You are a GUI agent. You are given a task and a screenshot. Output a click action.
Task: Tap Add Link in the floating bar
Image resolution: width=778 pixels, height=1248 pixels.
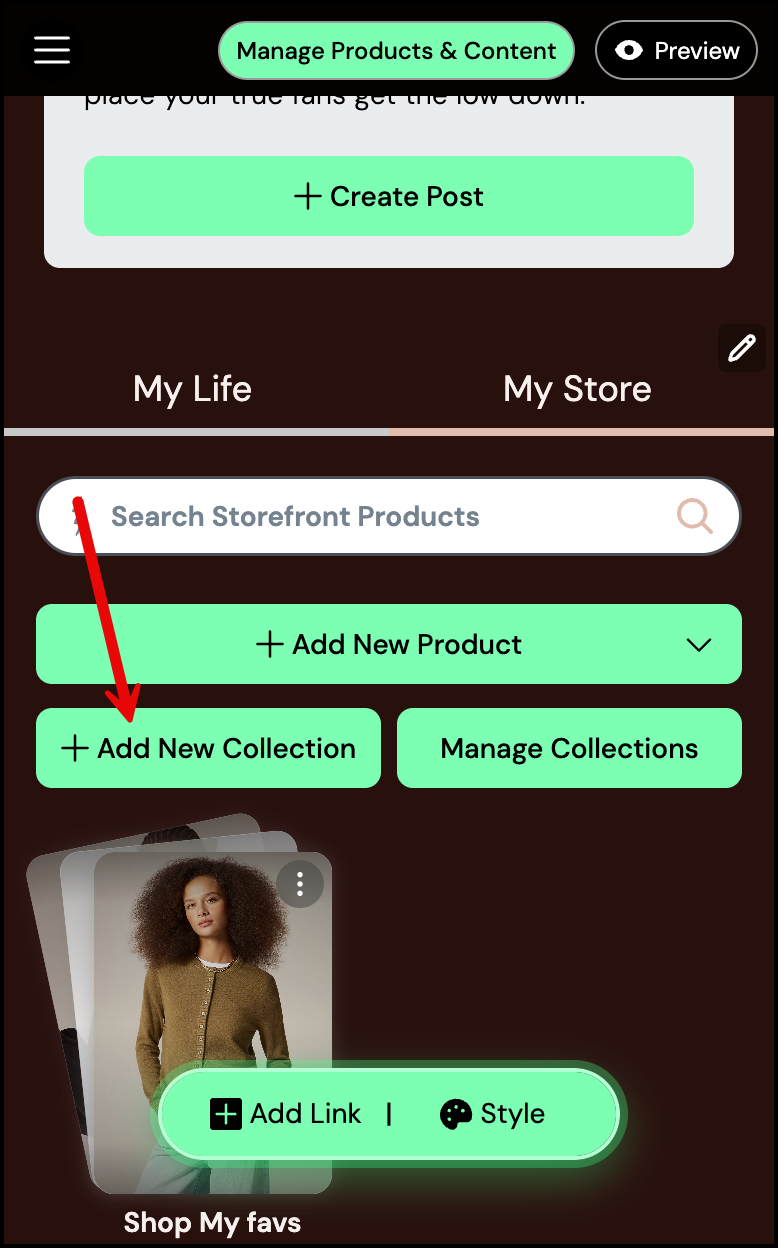[286, 1114]
